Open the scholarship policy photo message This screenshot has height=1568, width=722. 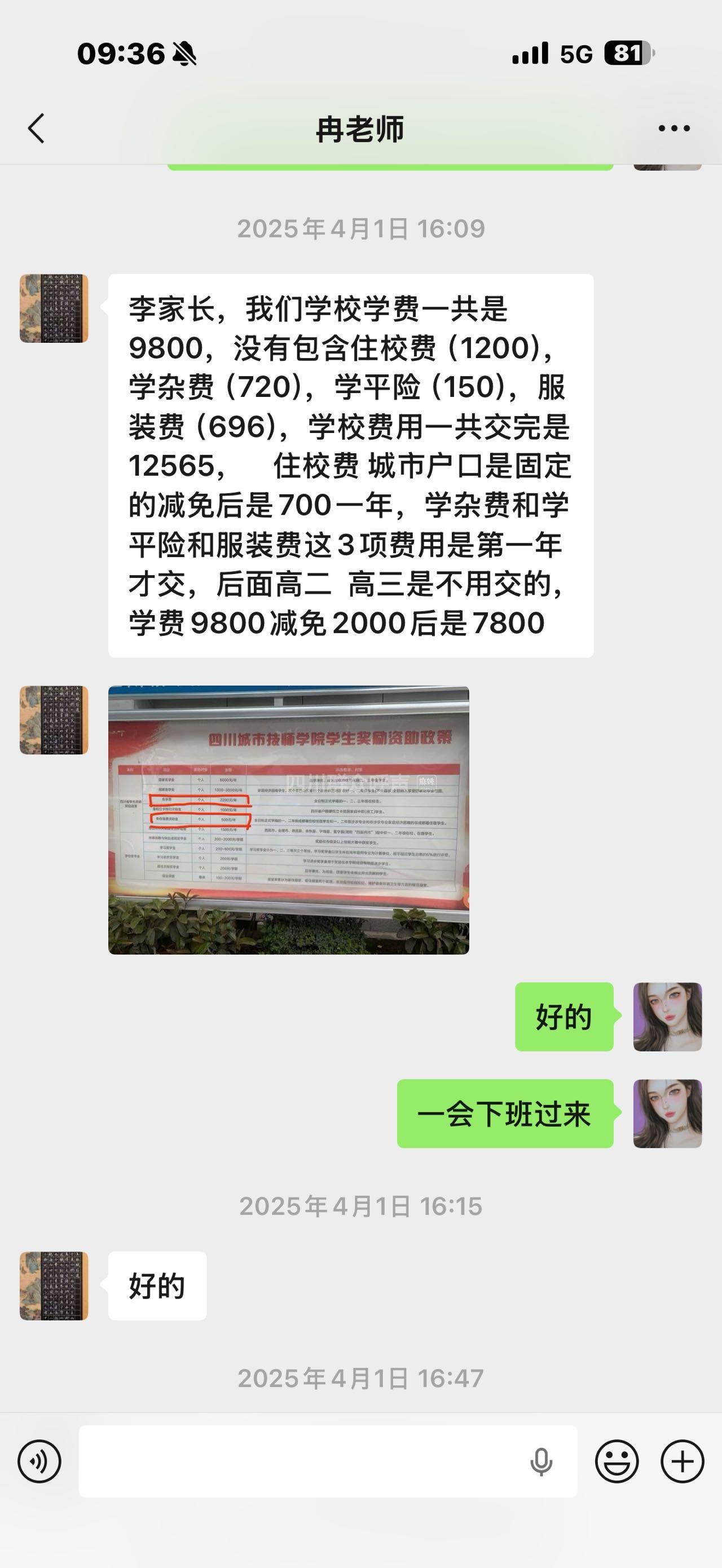(289, 820)
